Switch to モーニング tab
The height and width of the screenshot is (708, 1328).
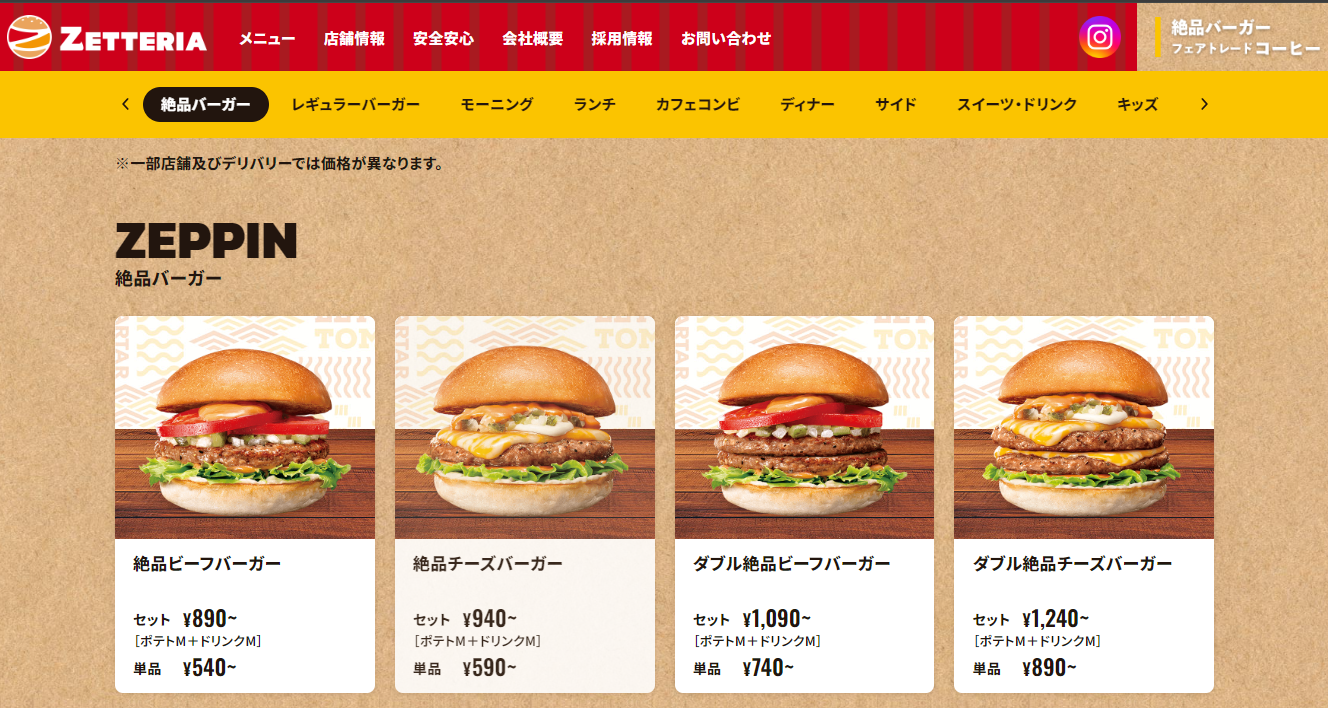496,104
